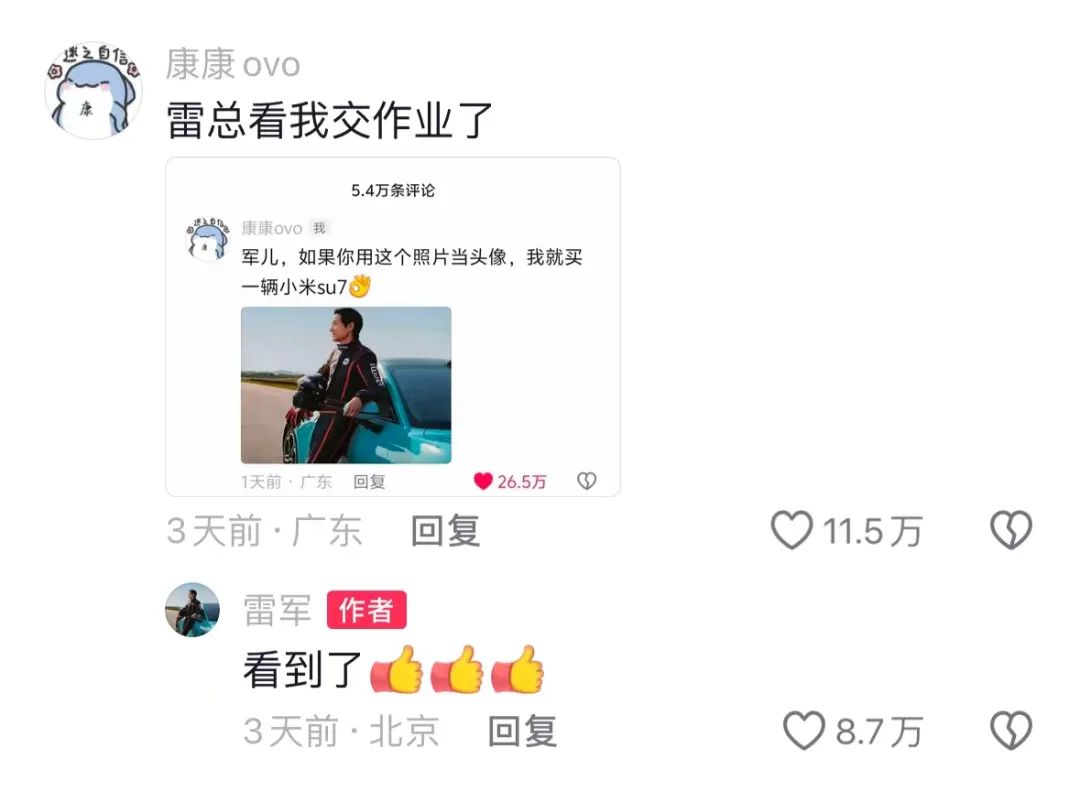Tap the username 雷军
Viewport: 1080px width, 791px height.
click(277, 610)
